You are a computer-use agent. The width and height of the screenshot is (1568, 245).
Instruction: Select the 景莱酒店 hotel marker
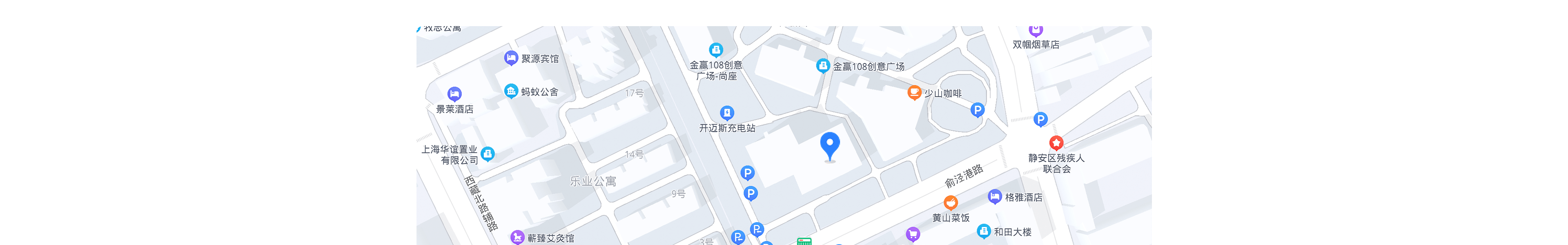454,94
